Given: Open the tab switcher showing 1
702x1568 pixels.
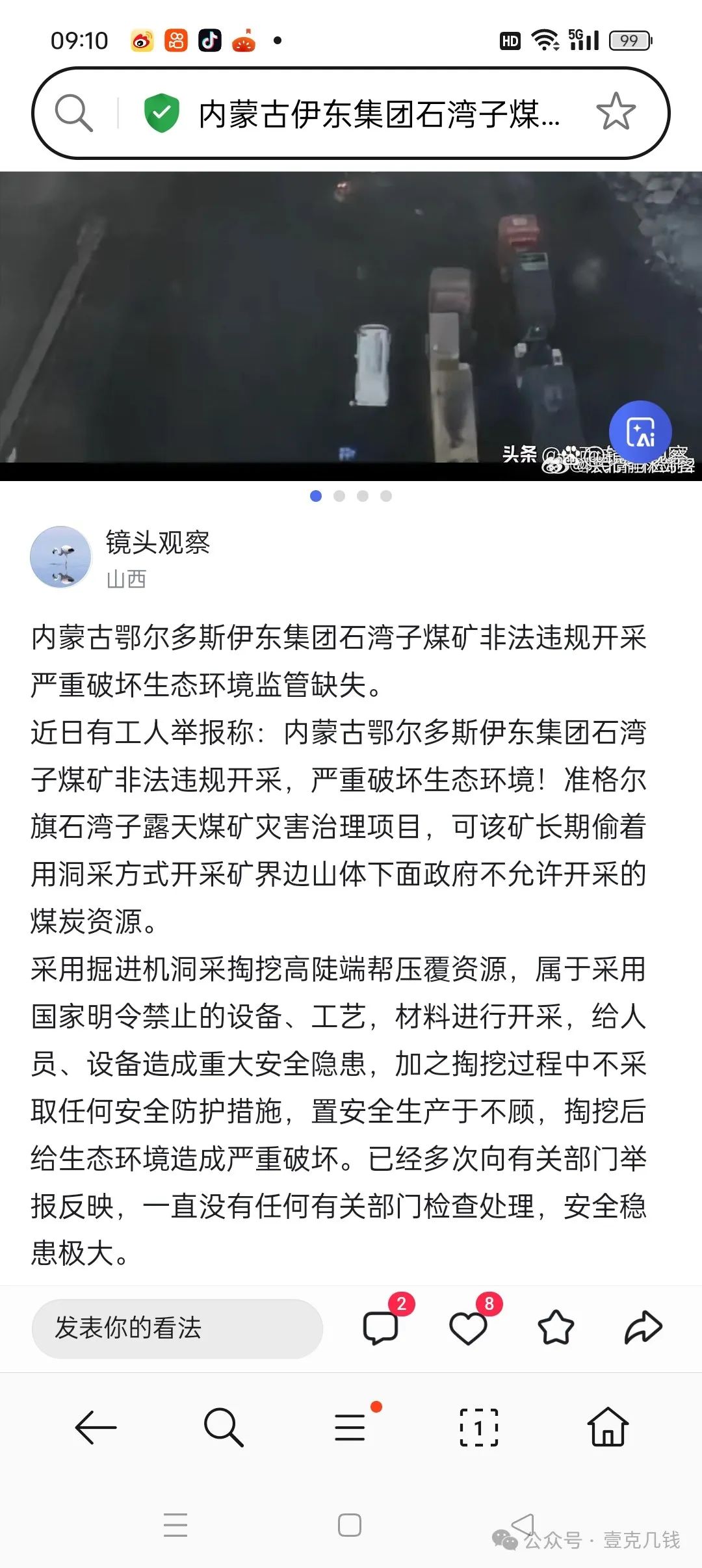Looking at the screenshot, I should 479,1428.
